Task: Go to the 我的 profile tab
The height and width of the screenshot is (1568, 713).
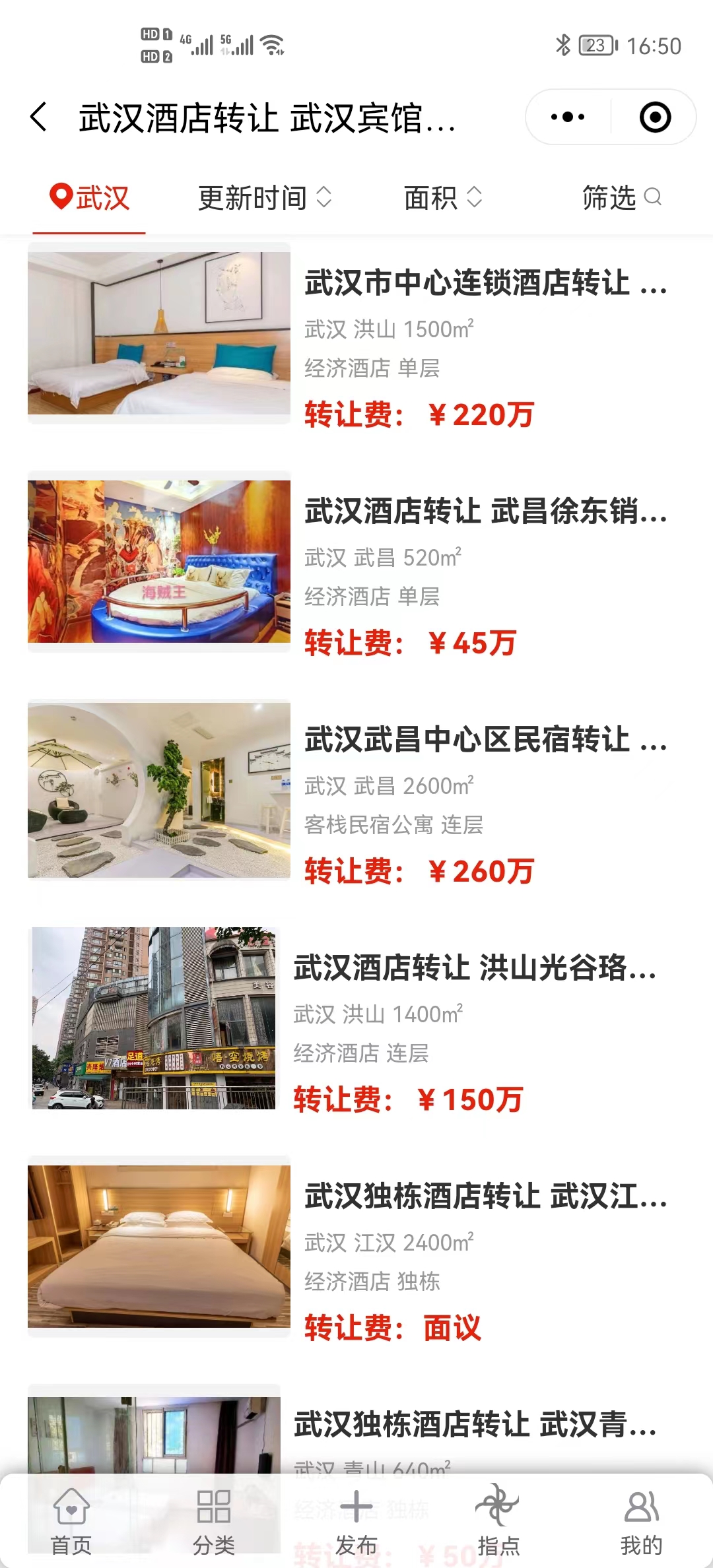Action: (641, 1520)
